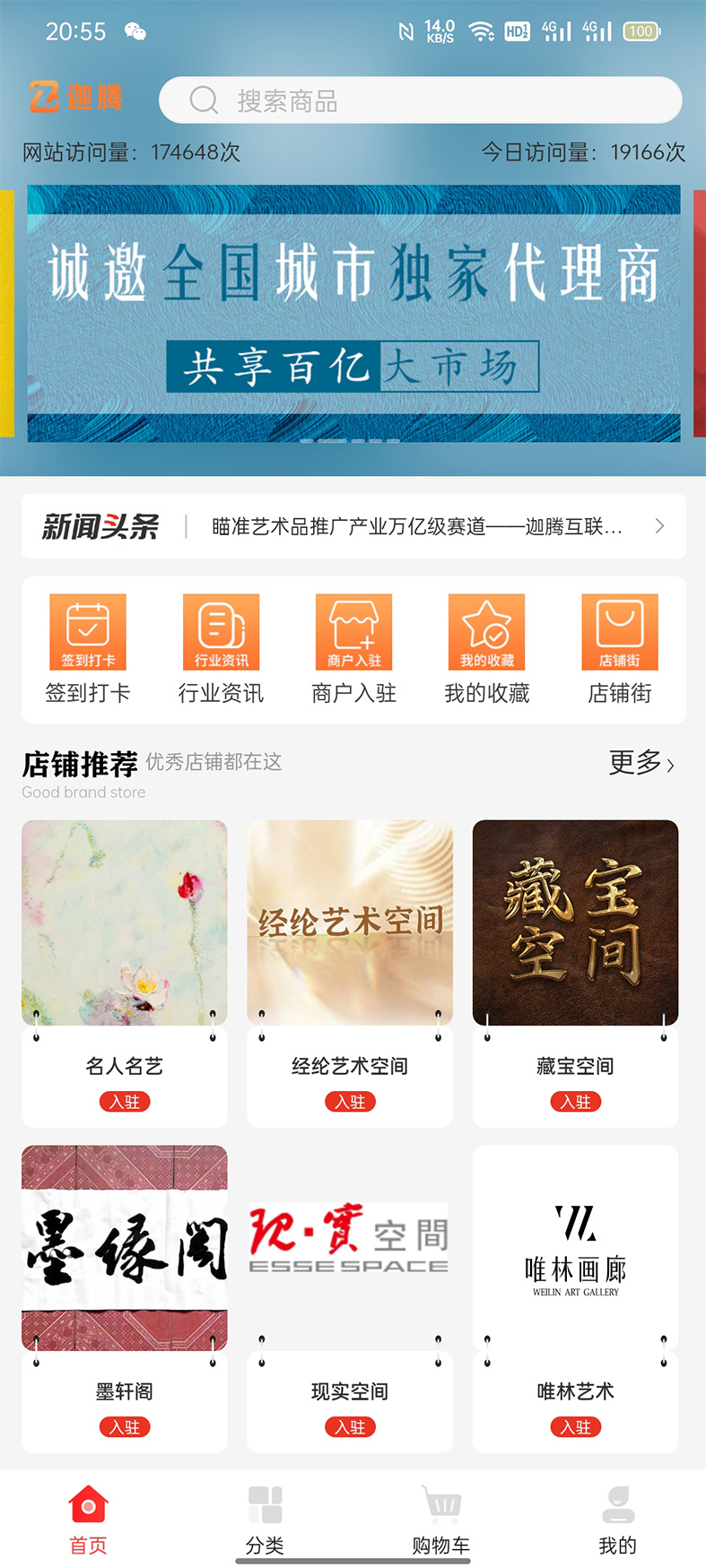
Task: Open the 唯林艺术 store card
Action: (x=575, y=1297)
